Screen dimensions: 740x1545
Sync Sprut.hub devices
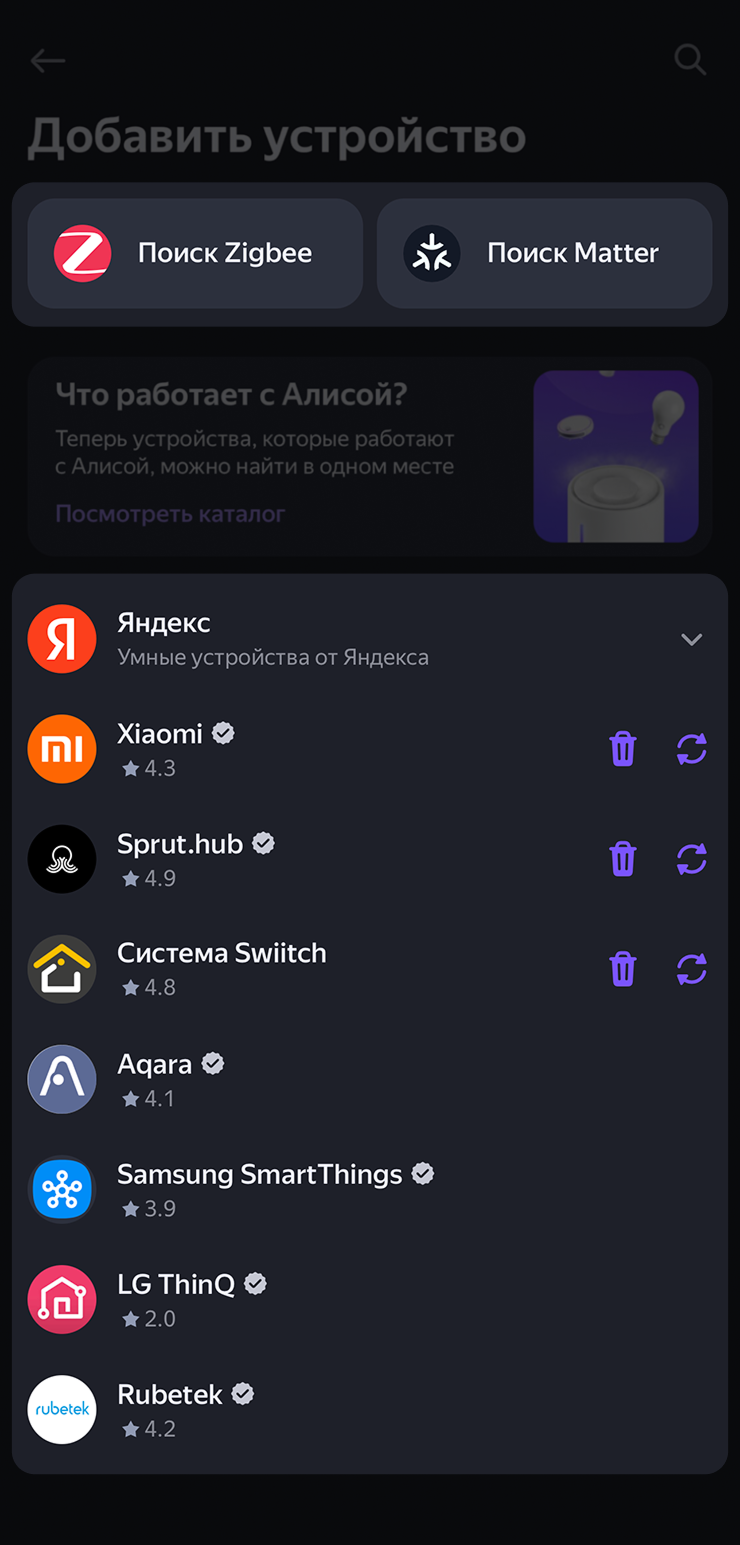tap(691, 859)
